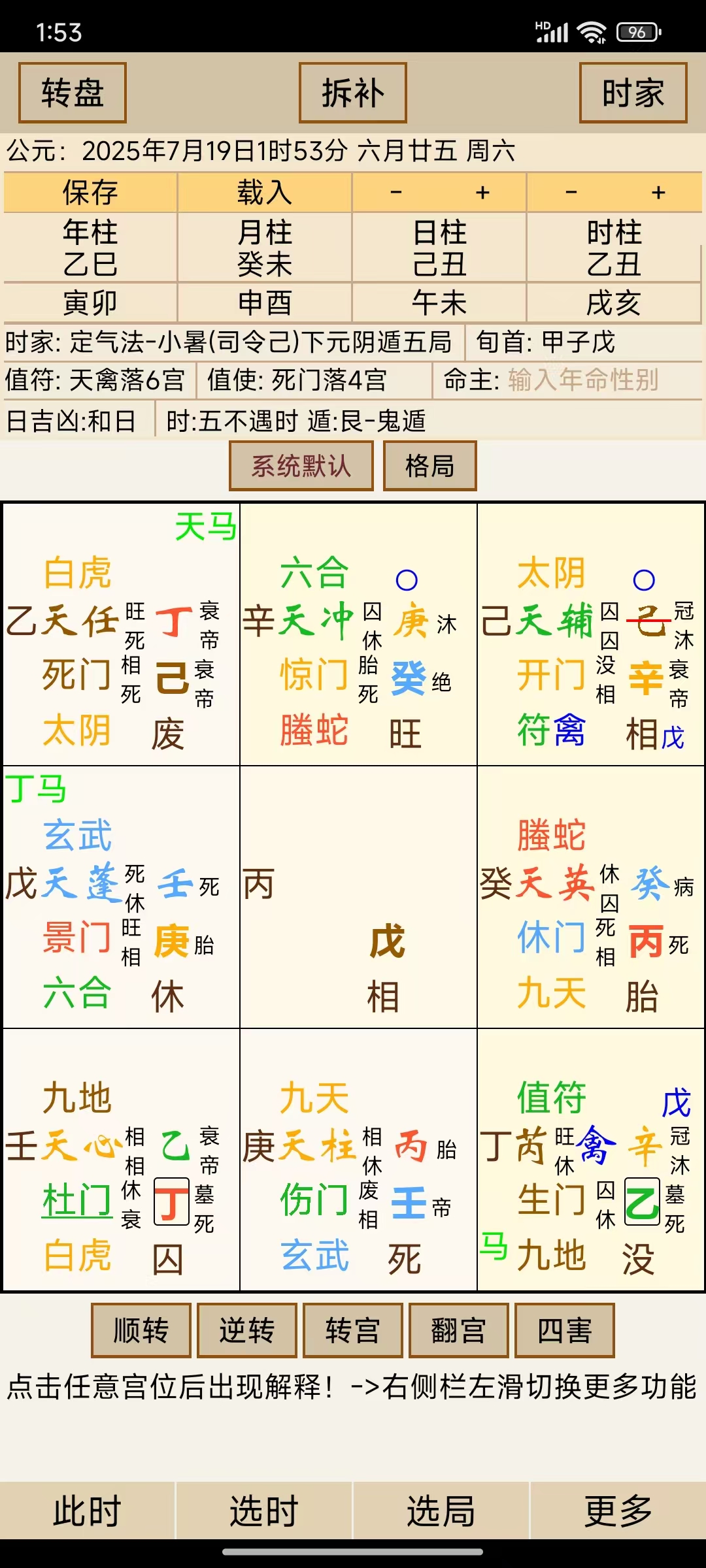Rotate the chart with 逆转
Image resolution: width=706 pixels, height=1568 pixels.
click(247, 1330)
